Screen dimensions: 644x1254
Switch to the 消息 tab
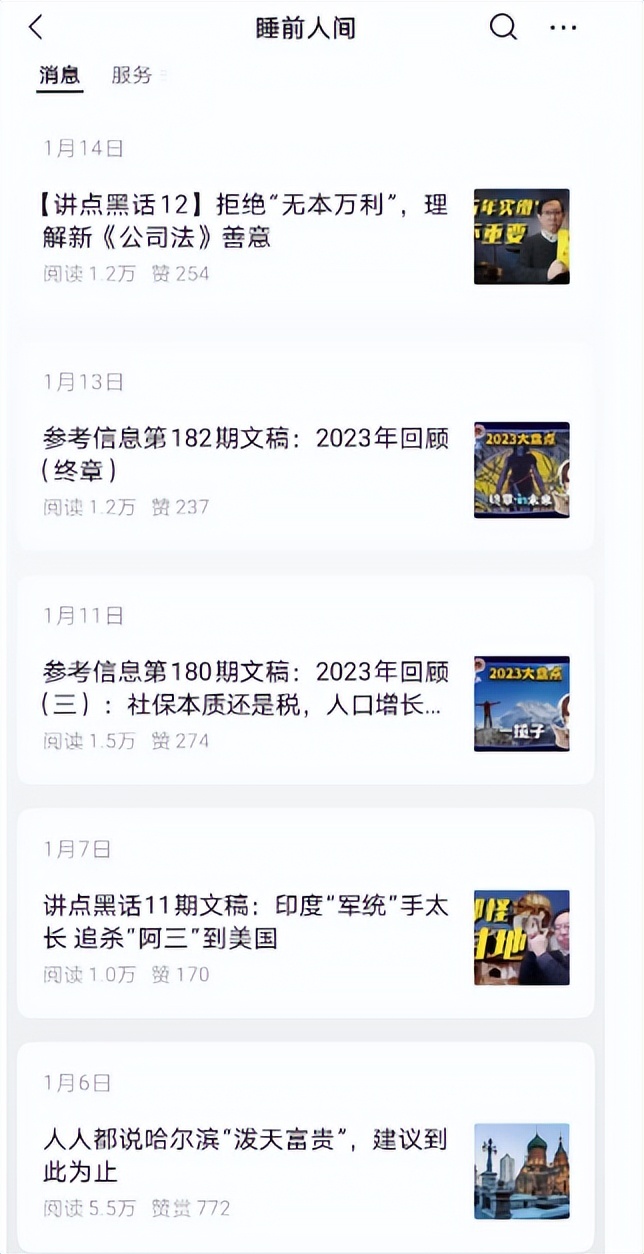pyautogui.click(x=60, y=75)
